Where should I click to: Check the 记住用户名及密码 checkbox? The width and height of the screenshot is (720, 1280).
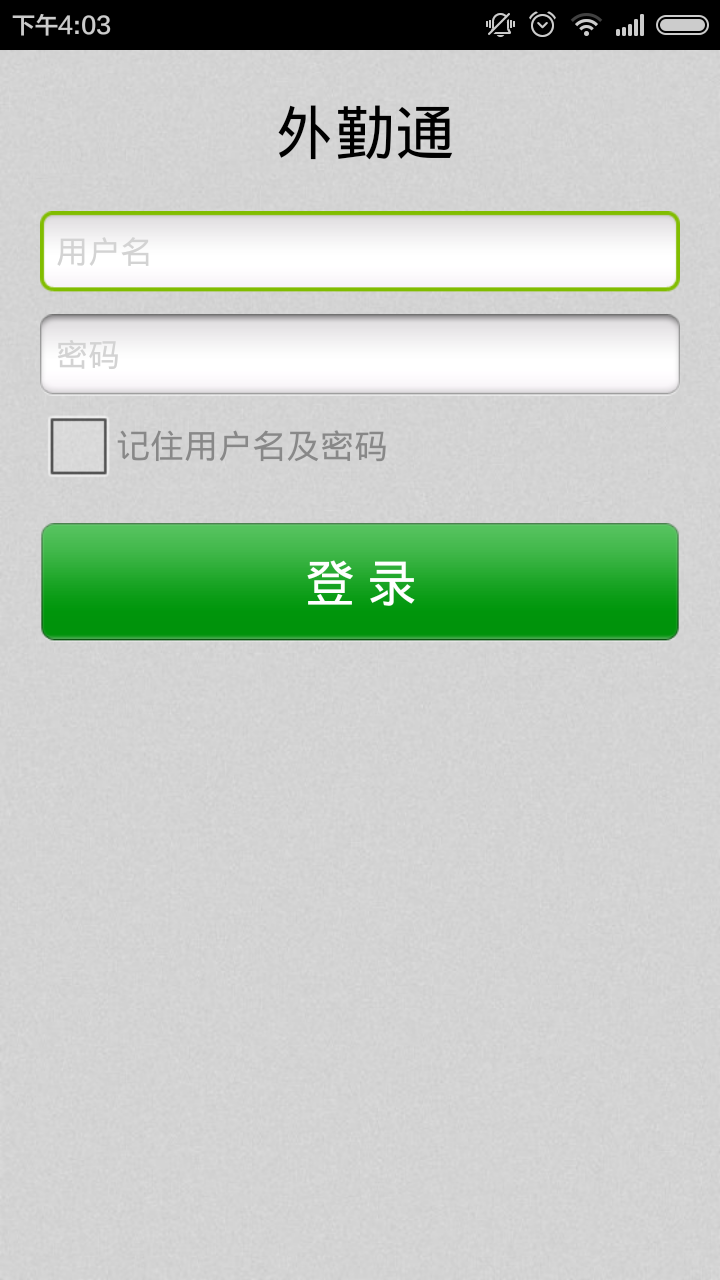(x=79, y=446)
